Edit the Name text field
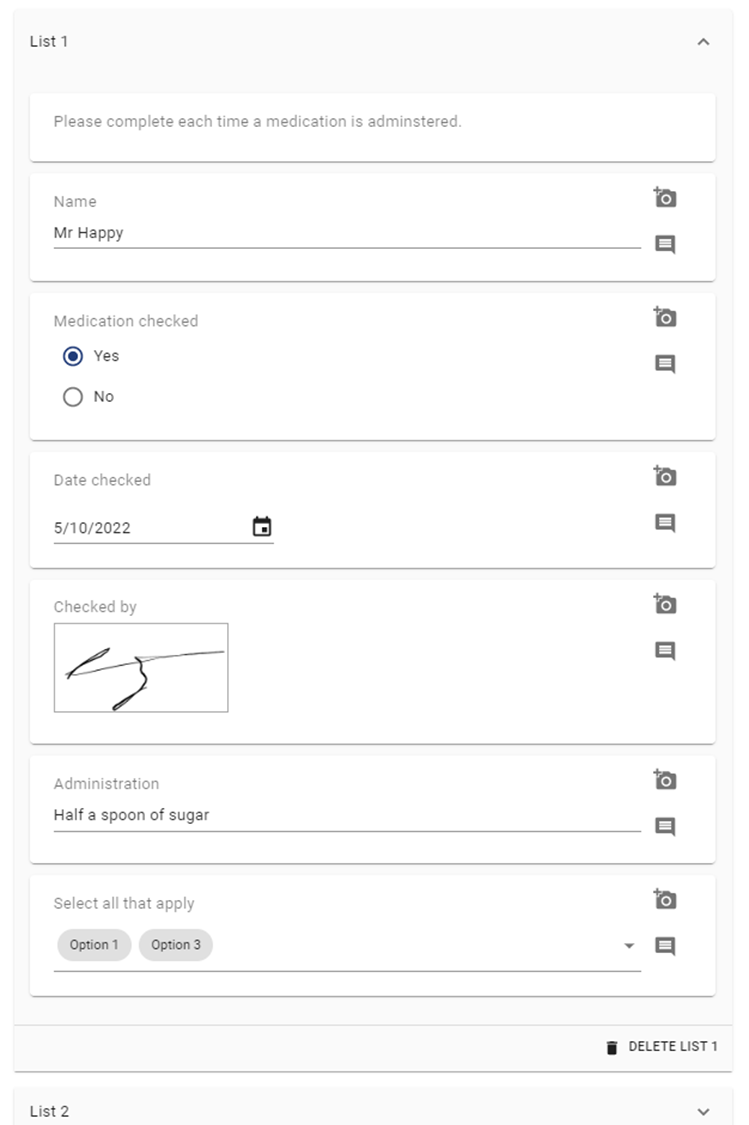749x1125 pixels. pos(346,234)
